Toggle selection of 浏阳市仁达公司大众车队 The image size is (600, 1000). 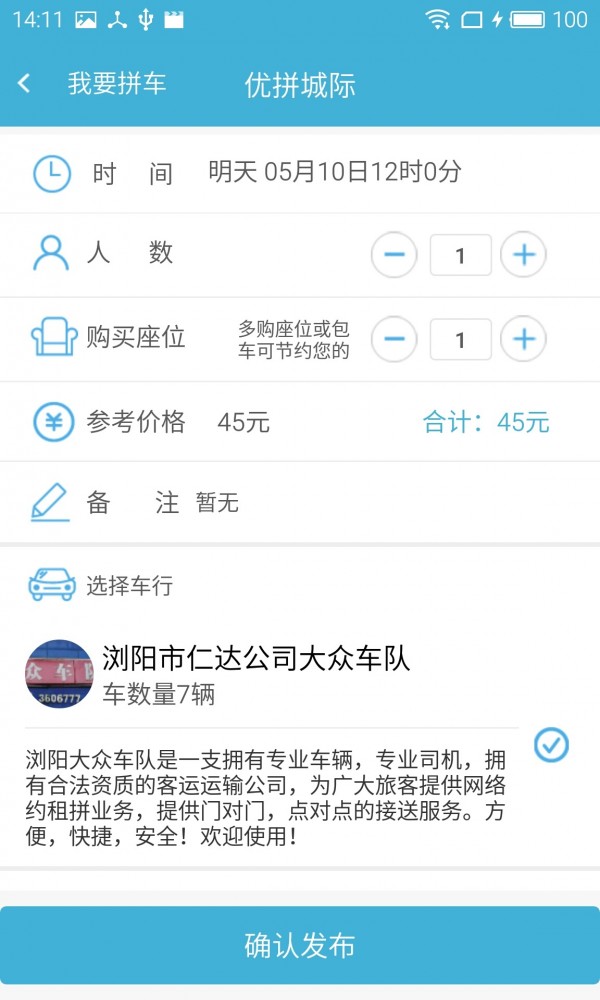point(551,744)
